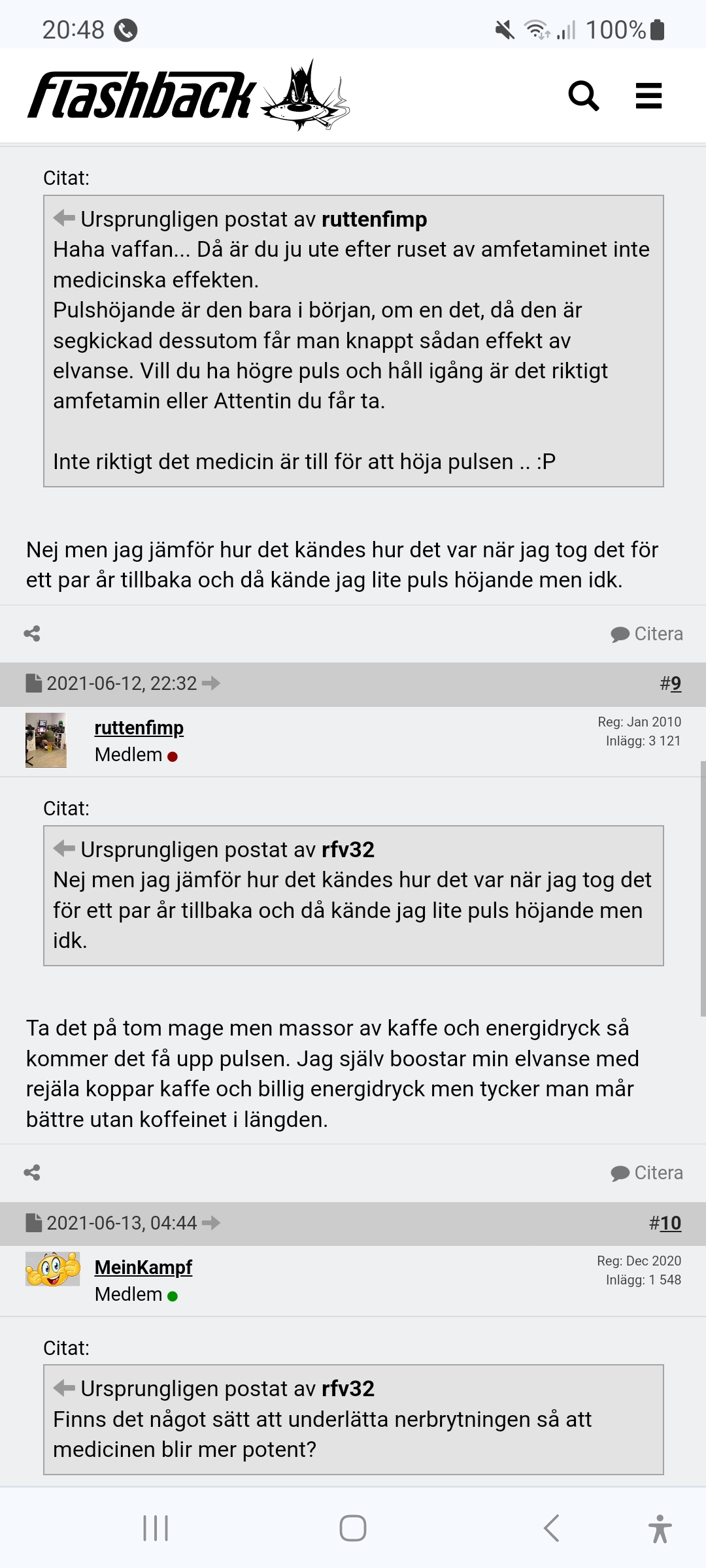Open permalink for post #10
The width and height of the screenshot is (706, 1568).
point(665,1223)
